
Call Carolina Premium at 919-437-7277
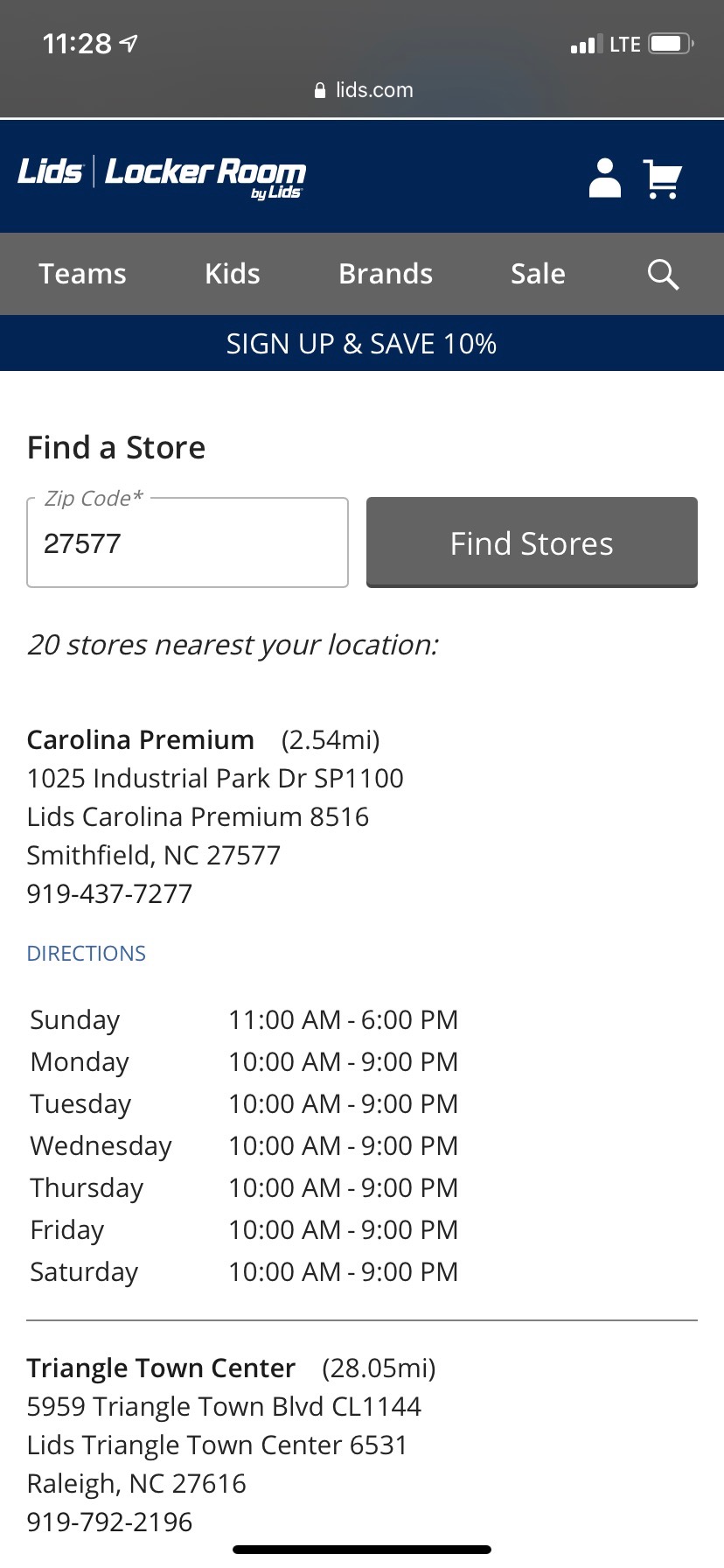[x=109, y=893]
